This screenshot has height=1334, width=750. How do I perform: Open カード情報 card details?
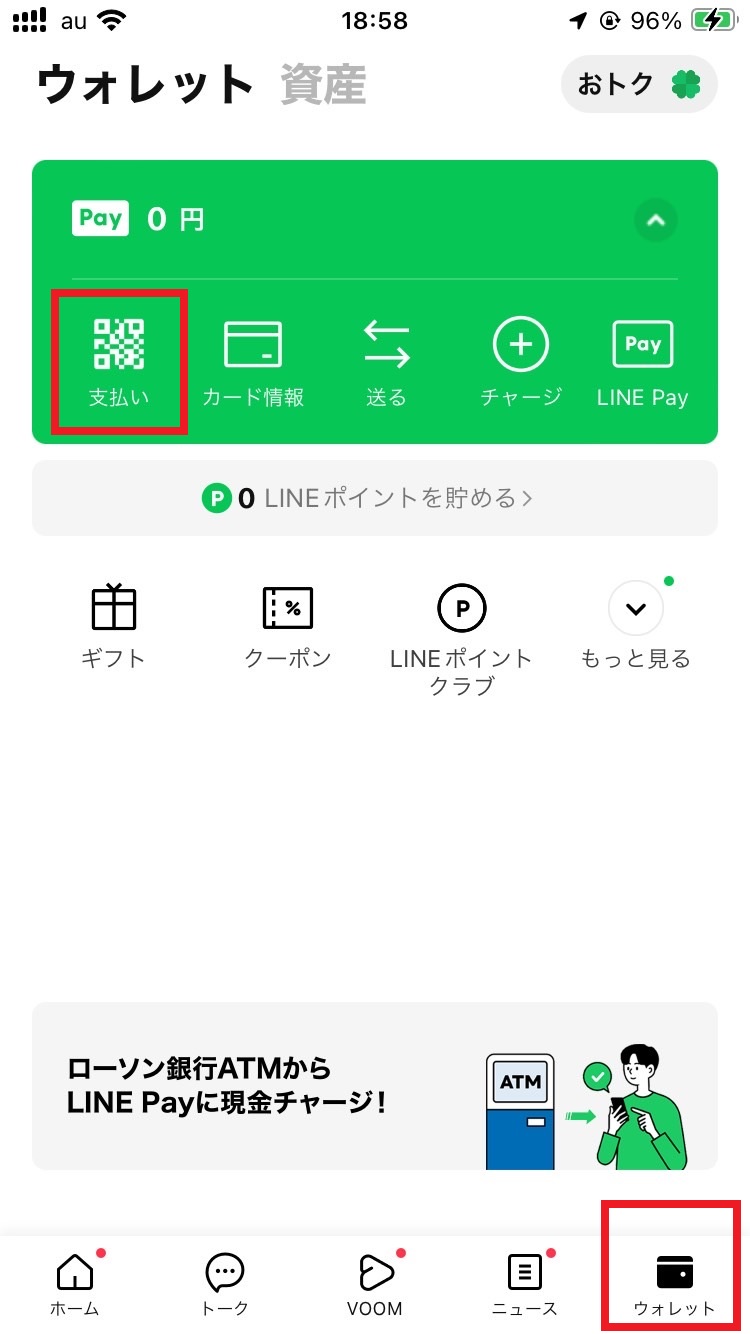[253, 360]
